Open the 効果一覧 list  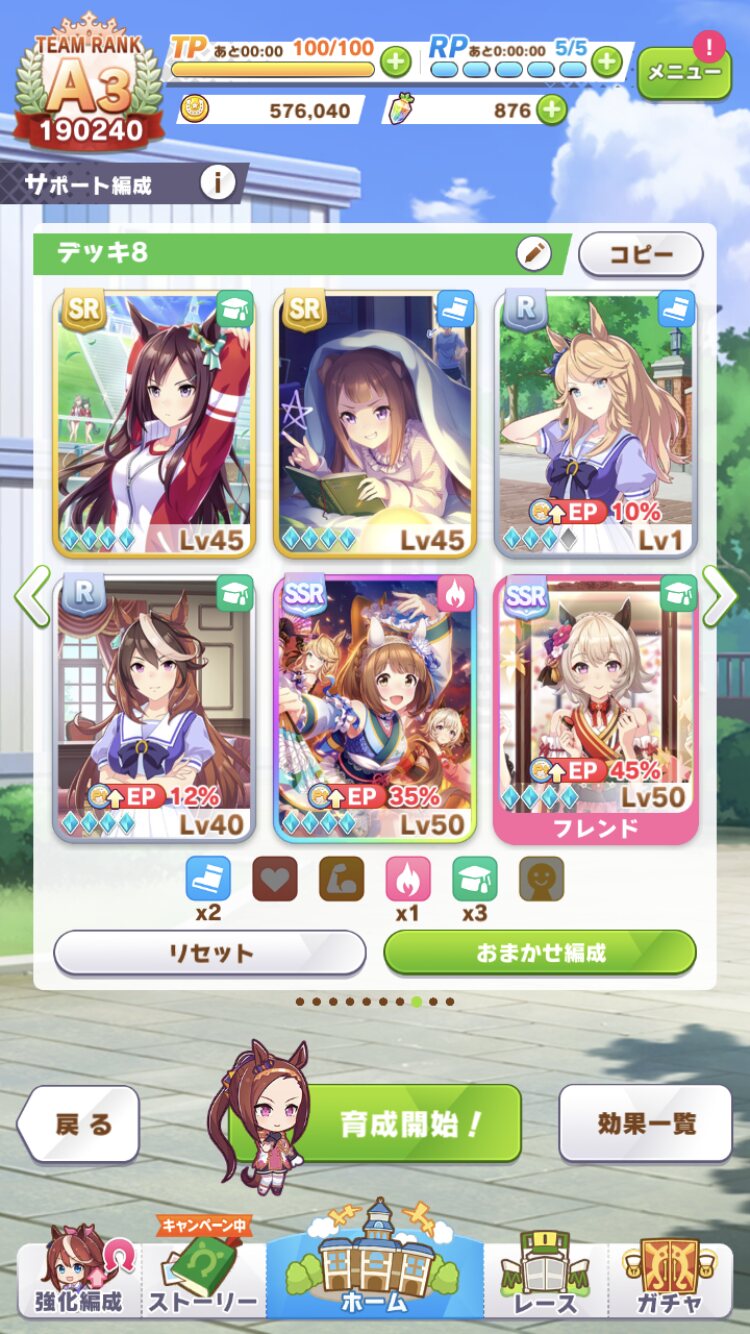646,1124
